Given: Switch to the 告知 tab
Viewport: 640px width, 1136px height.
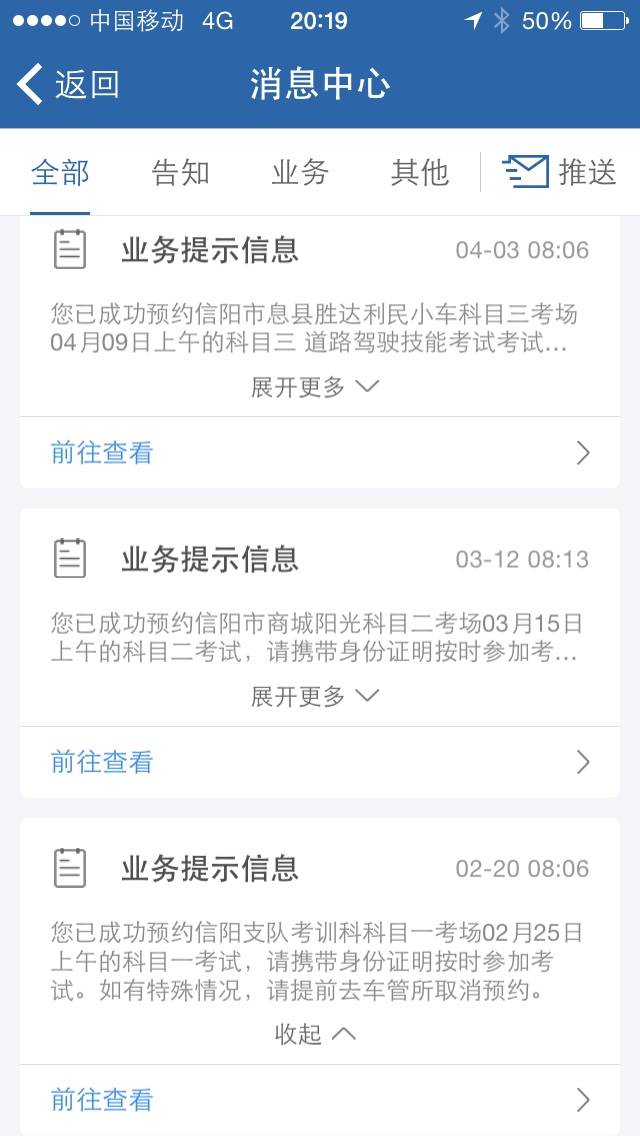Looking at the screenshot, I should pos(180,173).
